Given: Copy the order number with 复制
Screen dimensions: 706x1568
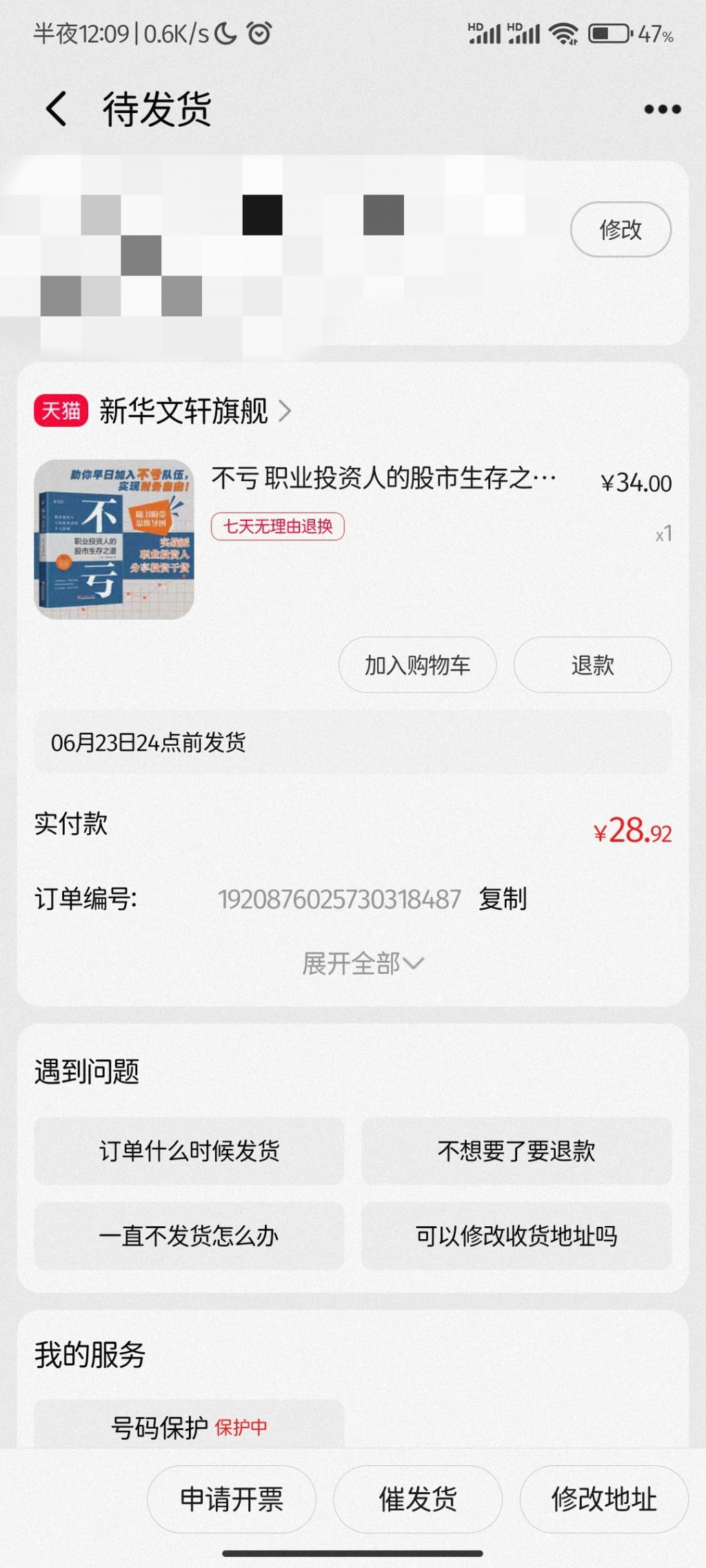Looking at the screenshot, I should click(x=503, y=899).
